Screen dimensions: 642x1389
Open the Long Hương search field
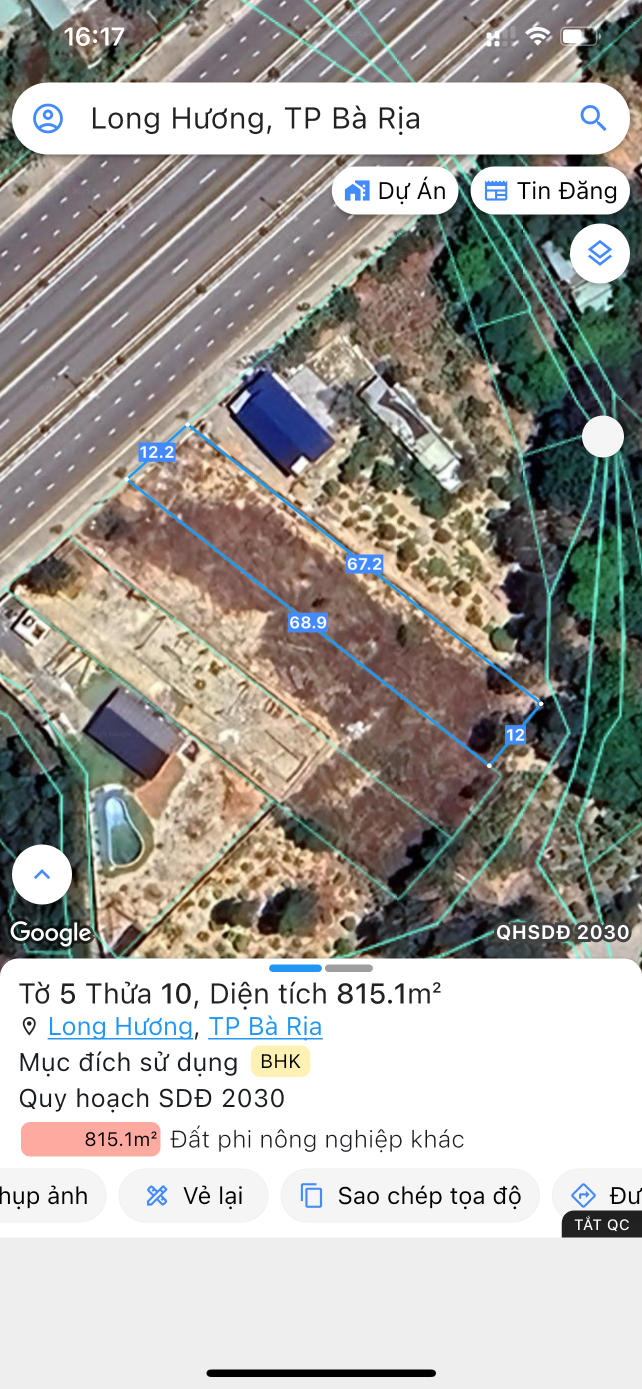[300, 119]
